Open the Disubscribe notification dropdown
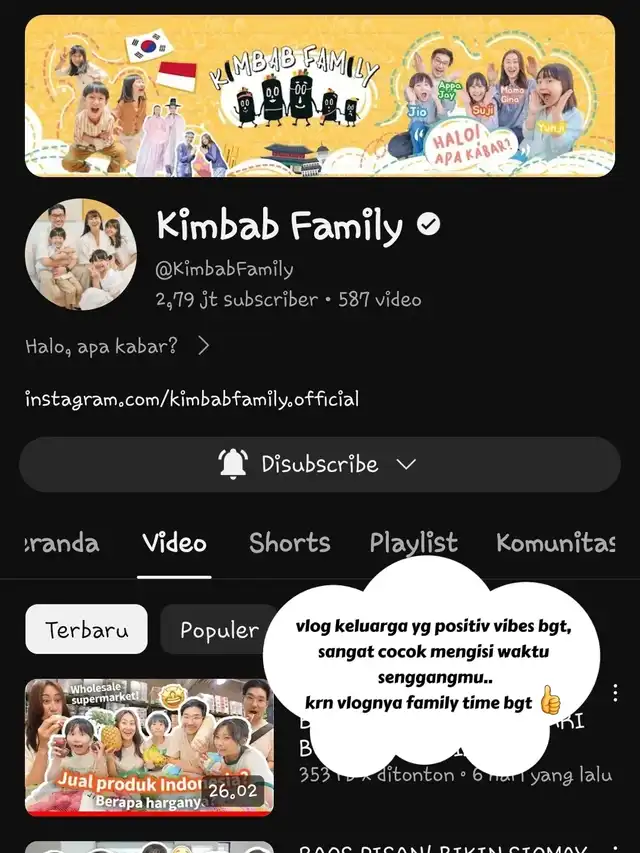640x853 pixels. [320, 465]
